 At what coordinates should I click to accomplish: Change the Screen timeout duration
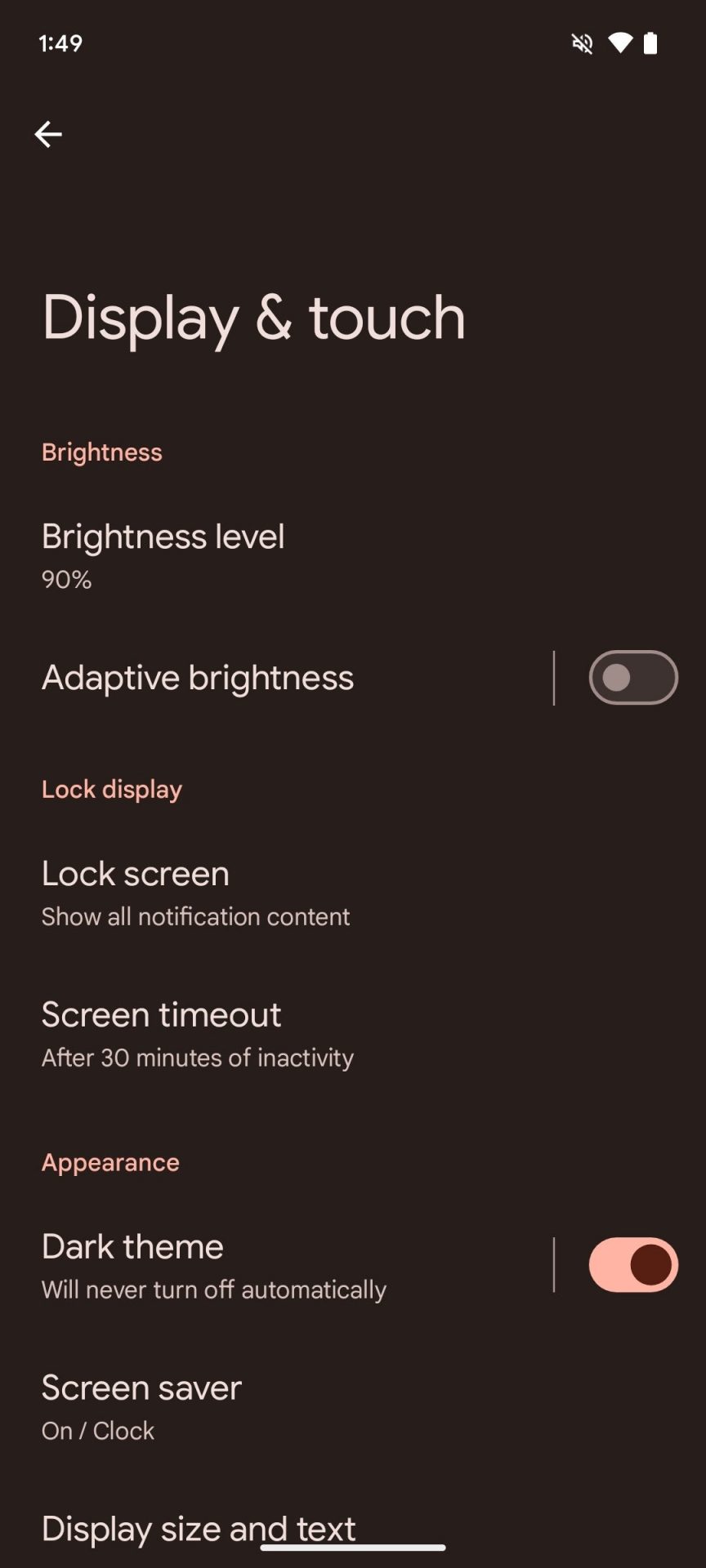click(x=198, y=1033)
